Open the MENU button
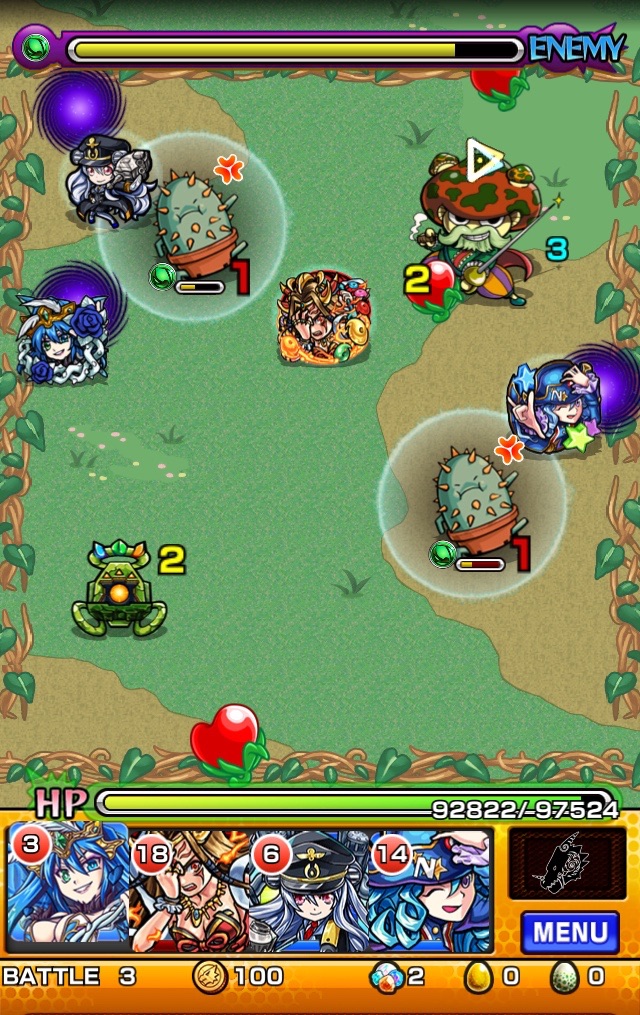Image resolution: width=640 pixels, height=1015 pixels. point(570,932)
